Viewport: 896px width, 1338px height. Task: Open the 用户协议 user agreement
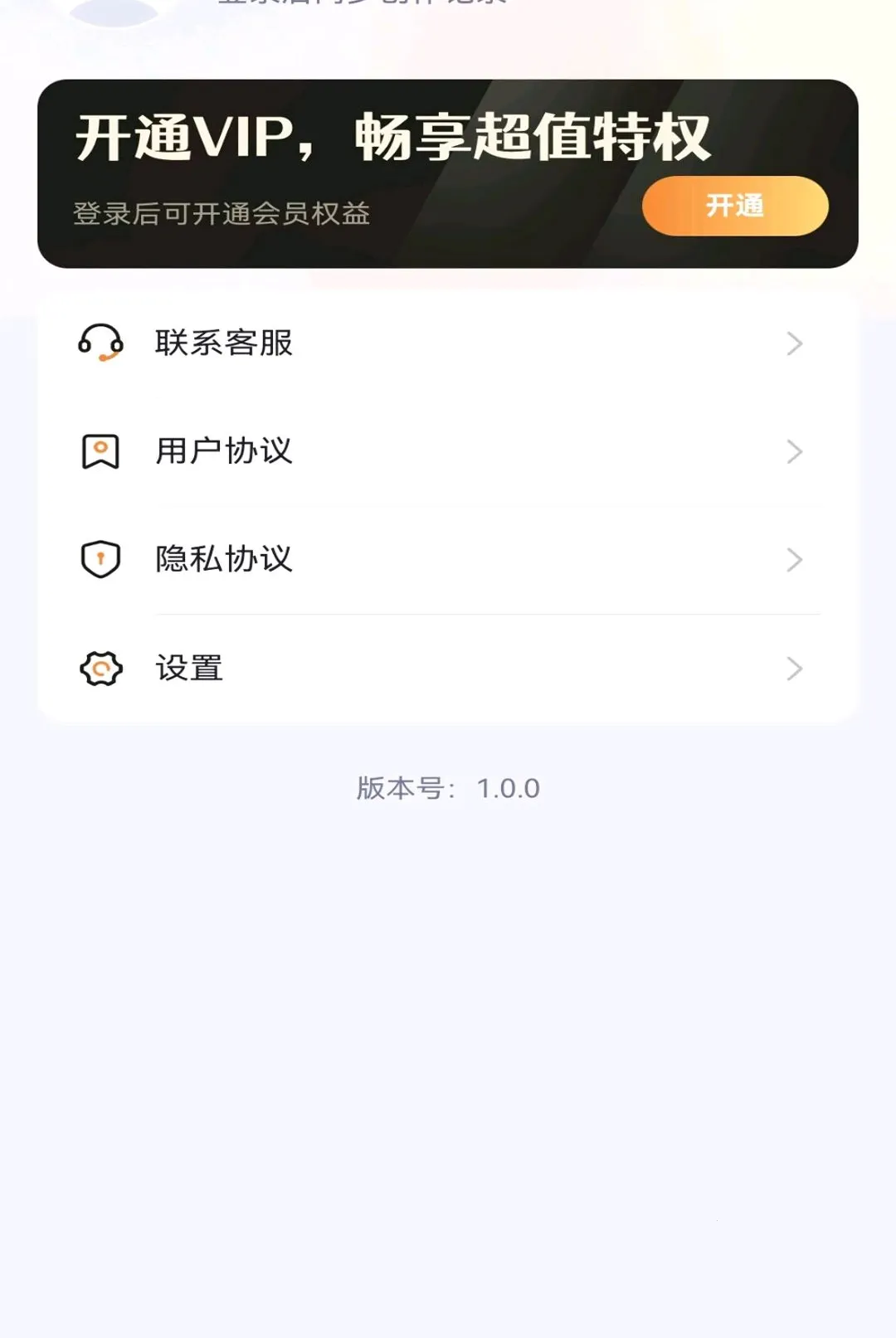pyautogui.click(x=448, y=451)
